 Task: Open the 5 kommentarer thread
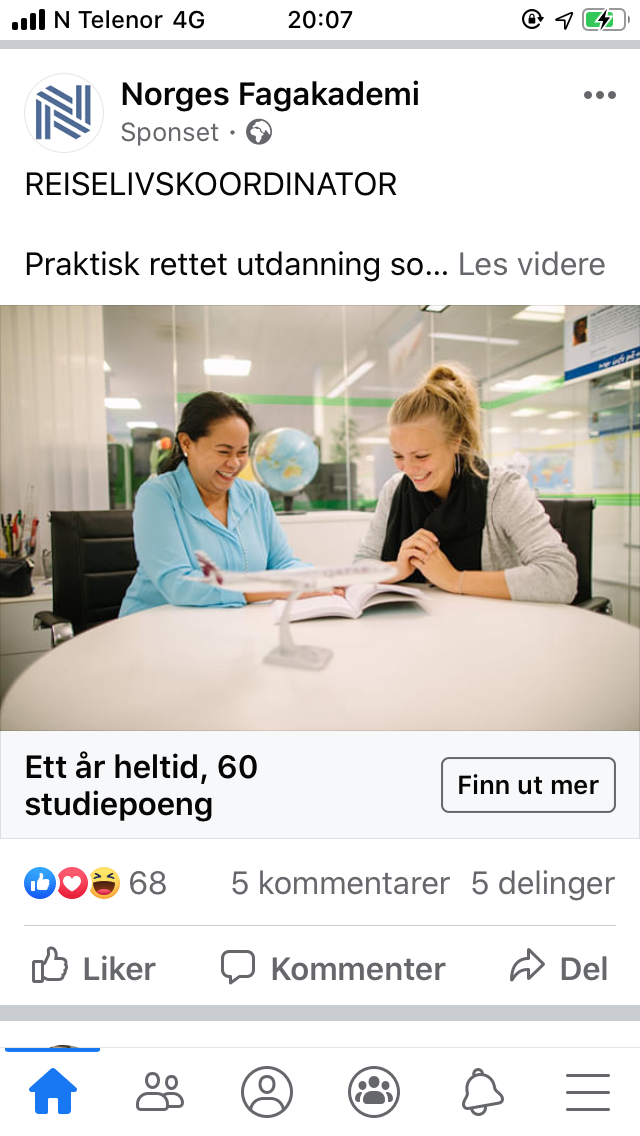[340, 883]
